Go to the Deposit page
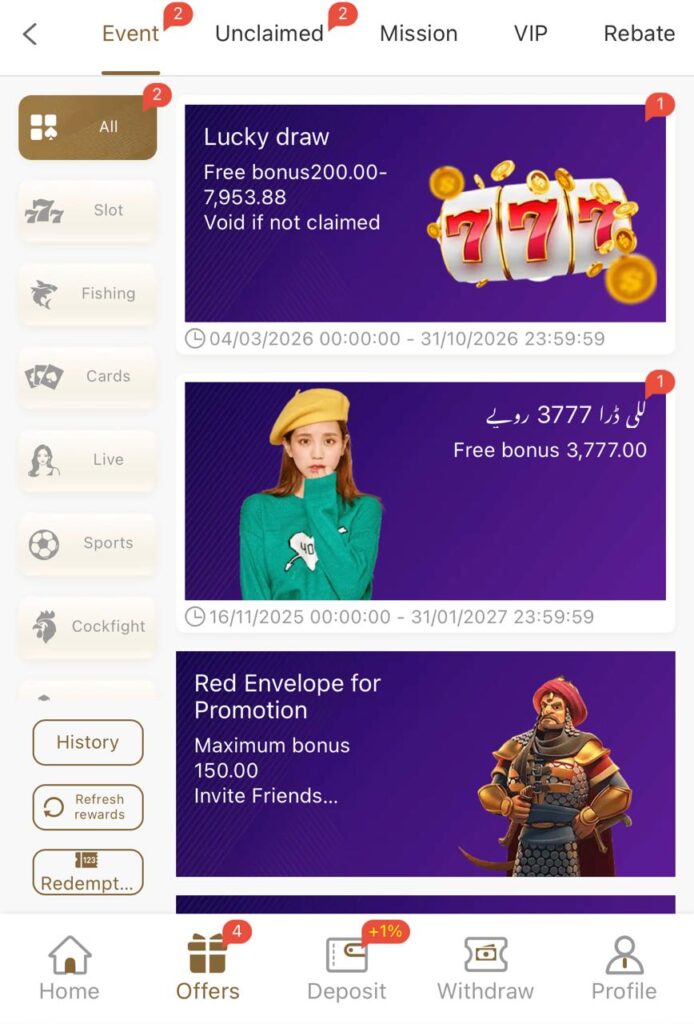The width and height of the screenshot is (694, 1024). (x=346, y=969)
